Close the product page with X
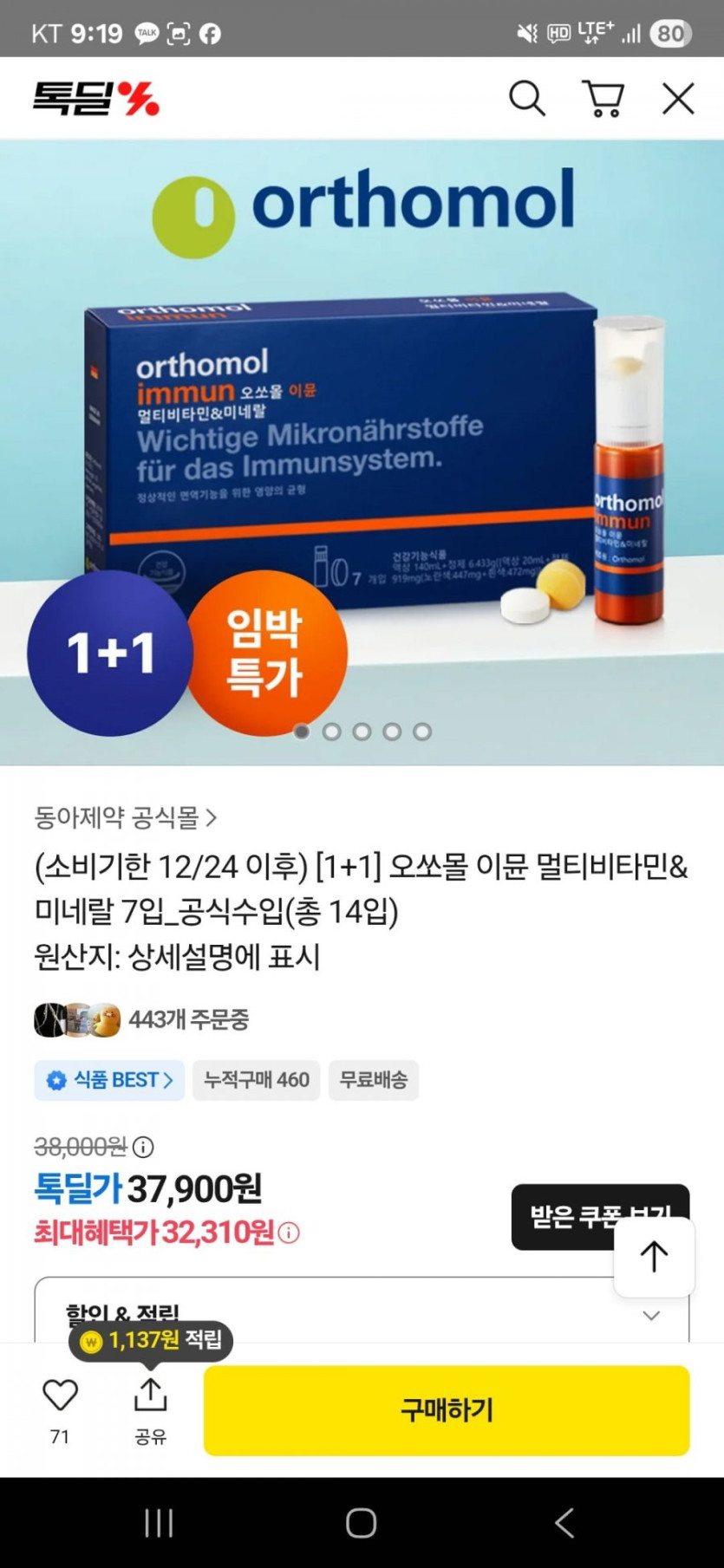Viewport: 724px width, 1568px height. (x=678, y=99)
